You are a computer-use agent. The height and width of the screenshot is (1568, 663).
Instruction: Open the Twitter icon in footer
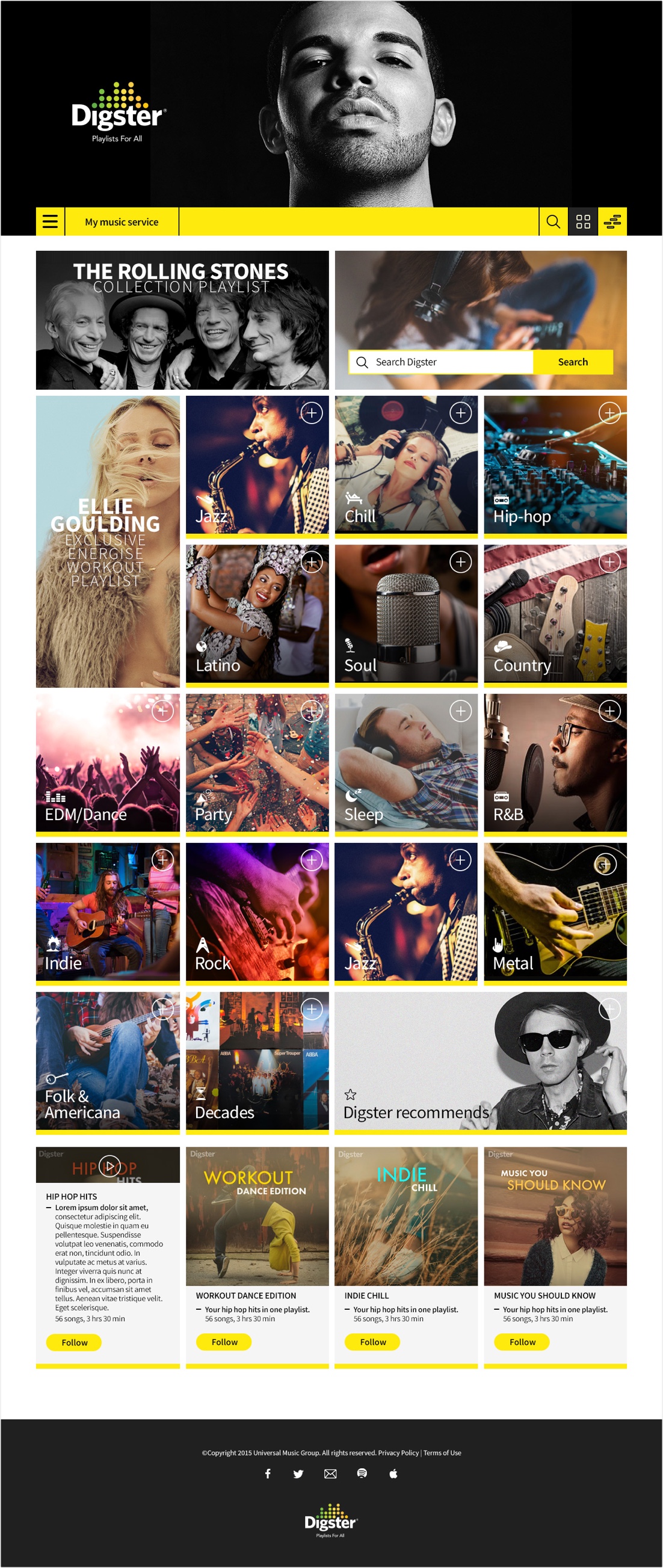298,1474
